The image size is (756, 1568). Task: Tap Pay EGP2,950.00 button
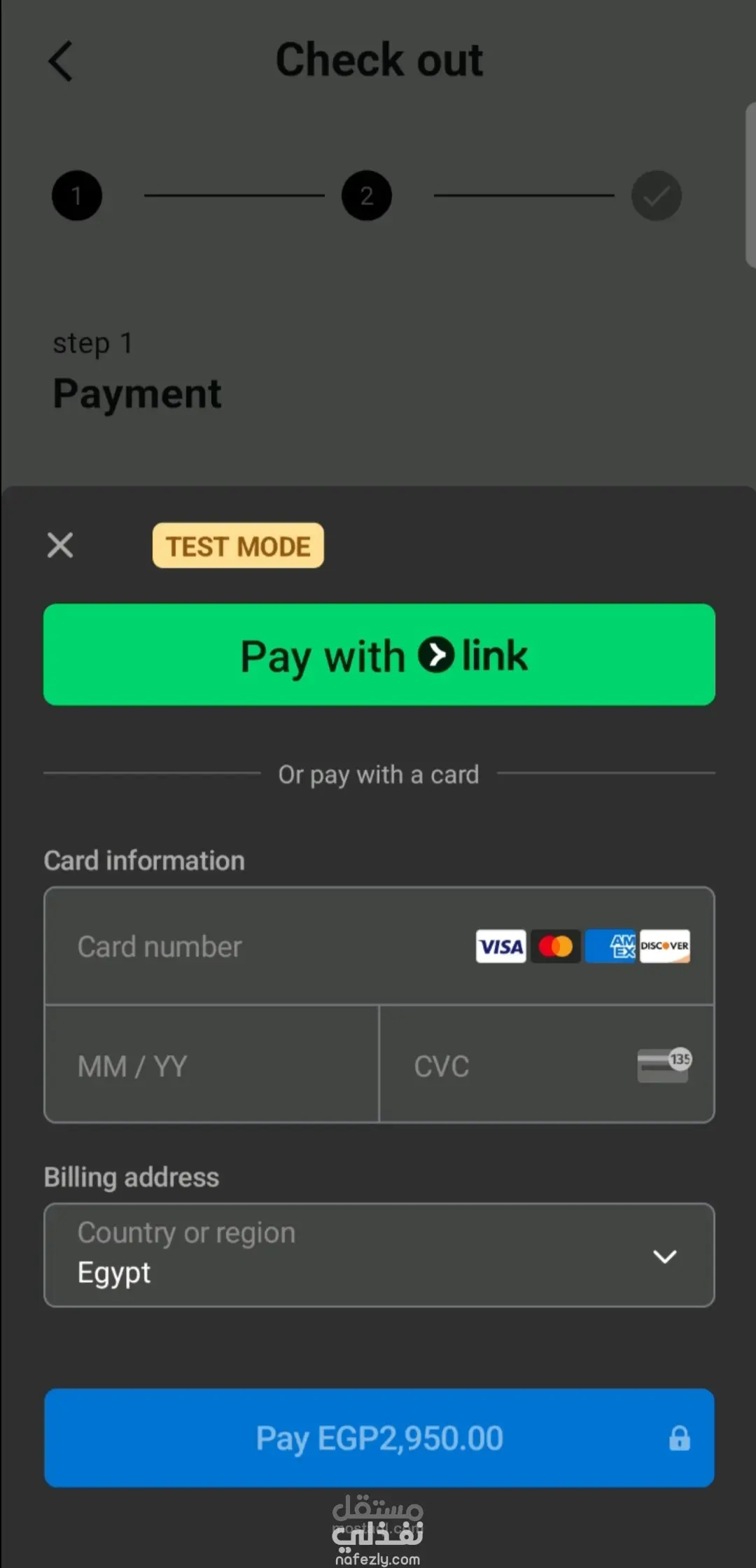[379, 1438]
